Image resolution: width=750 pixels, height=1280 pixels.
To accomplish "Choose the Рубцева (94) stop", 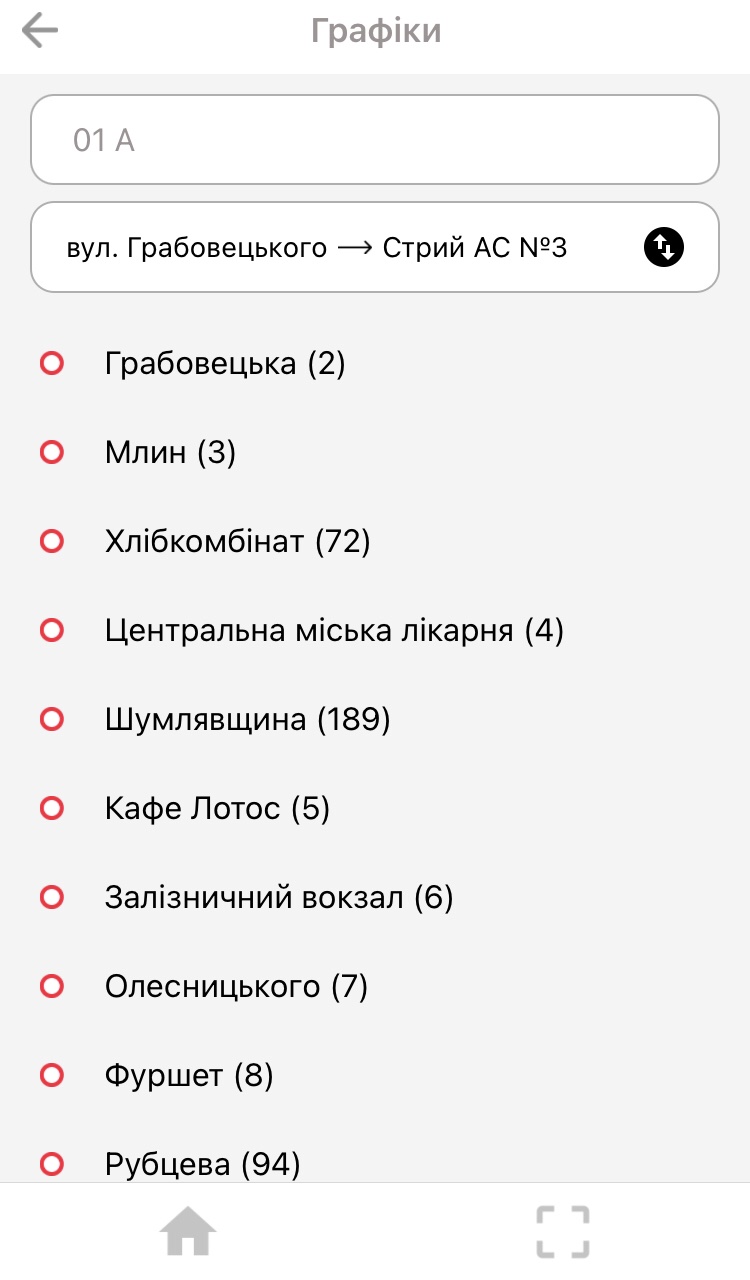I will (375, 1164).
